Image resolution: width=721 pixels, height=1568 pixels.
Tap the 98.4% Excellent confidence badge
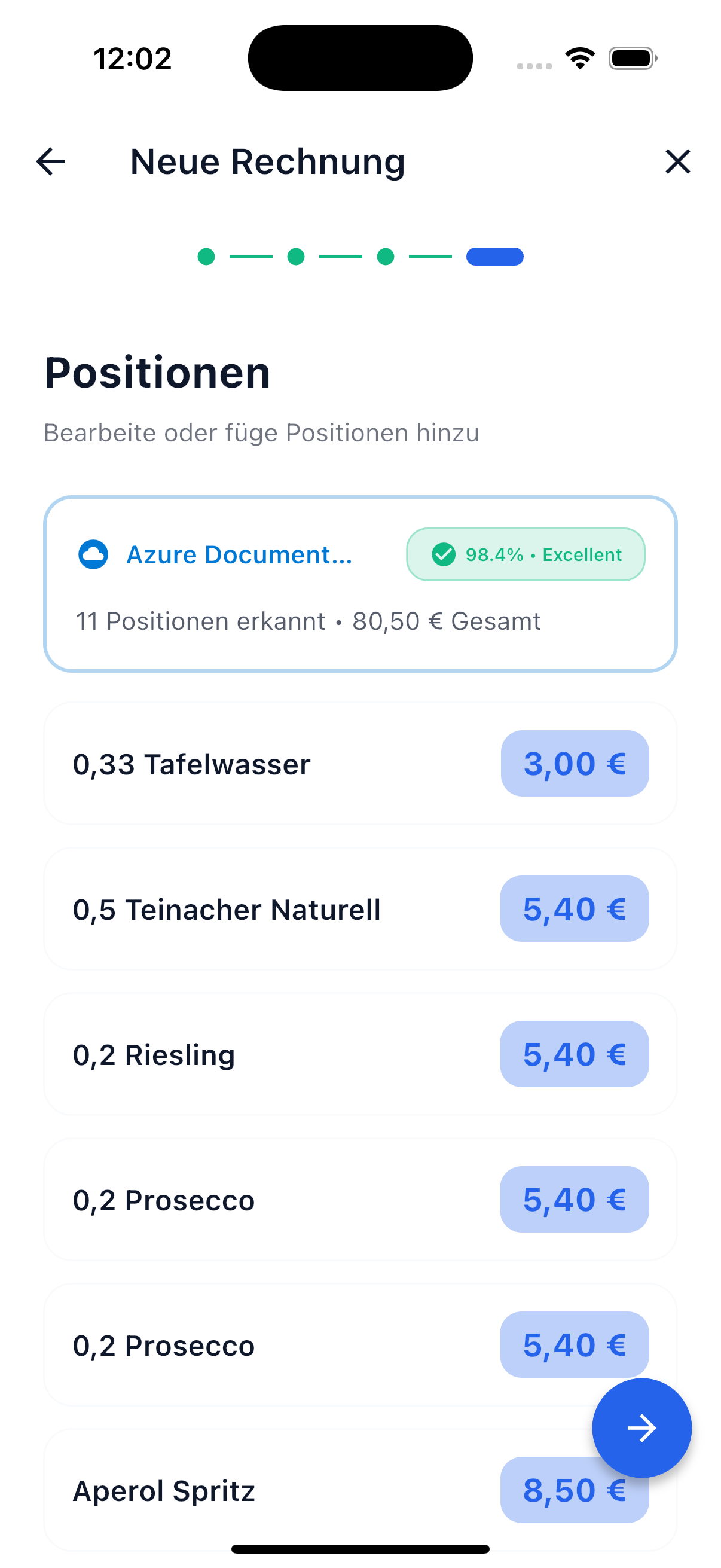coord(526,554)
